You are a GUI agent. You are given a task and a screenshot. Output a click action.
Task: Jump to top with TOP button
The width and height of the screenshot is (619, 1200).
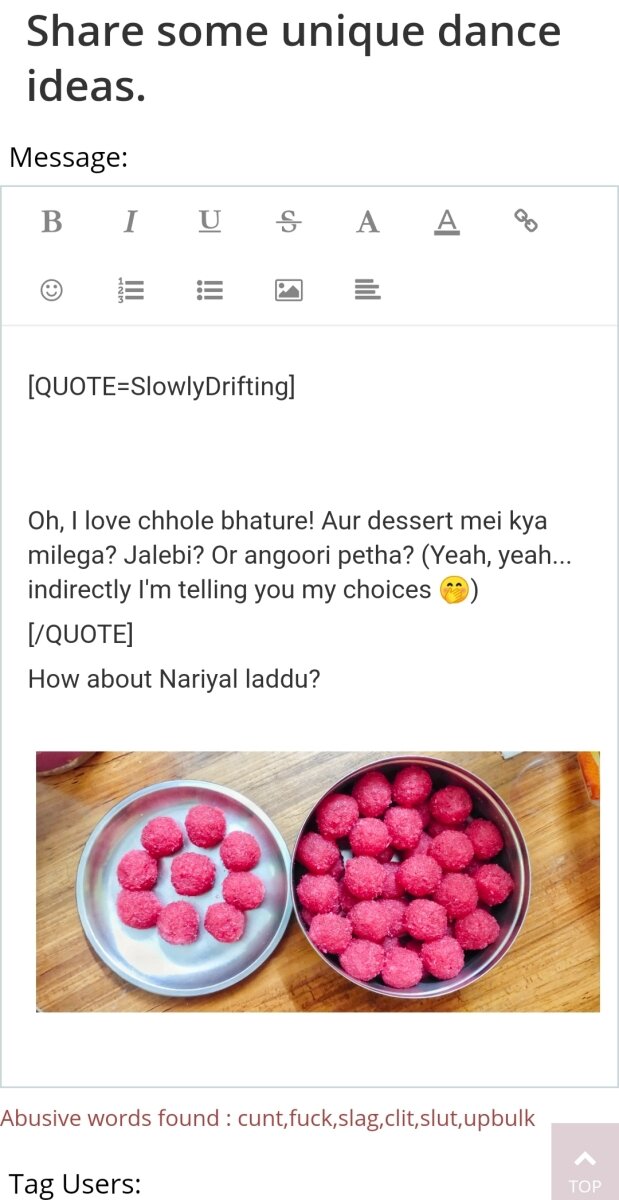click(x=585, y=1167)
